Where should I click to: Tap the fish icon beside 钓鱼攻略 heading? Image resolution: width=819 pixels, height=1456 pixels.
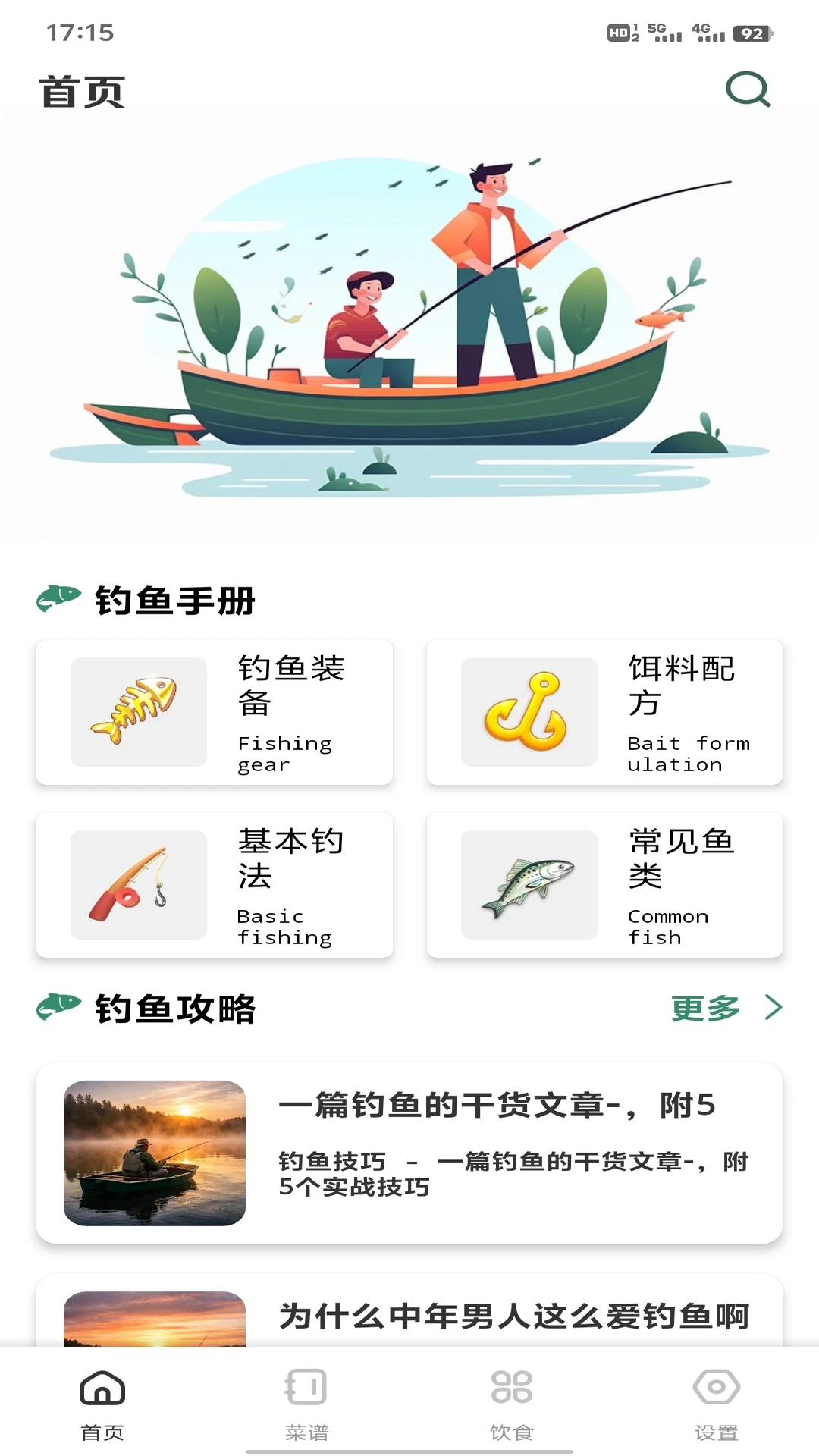[x=59, y=1009]
